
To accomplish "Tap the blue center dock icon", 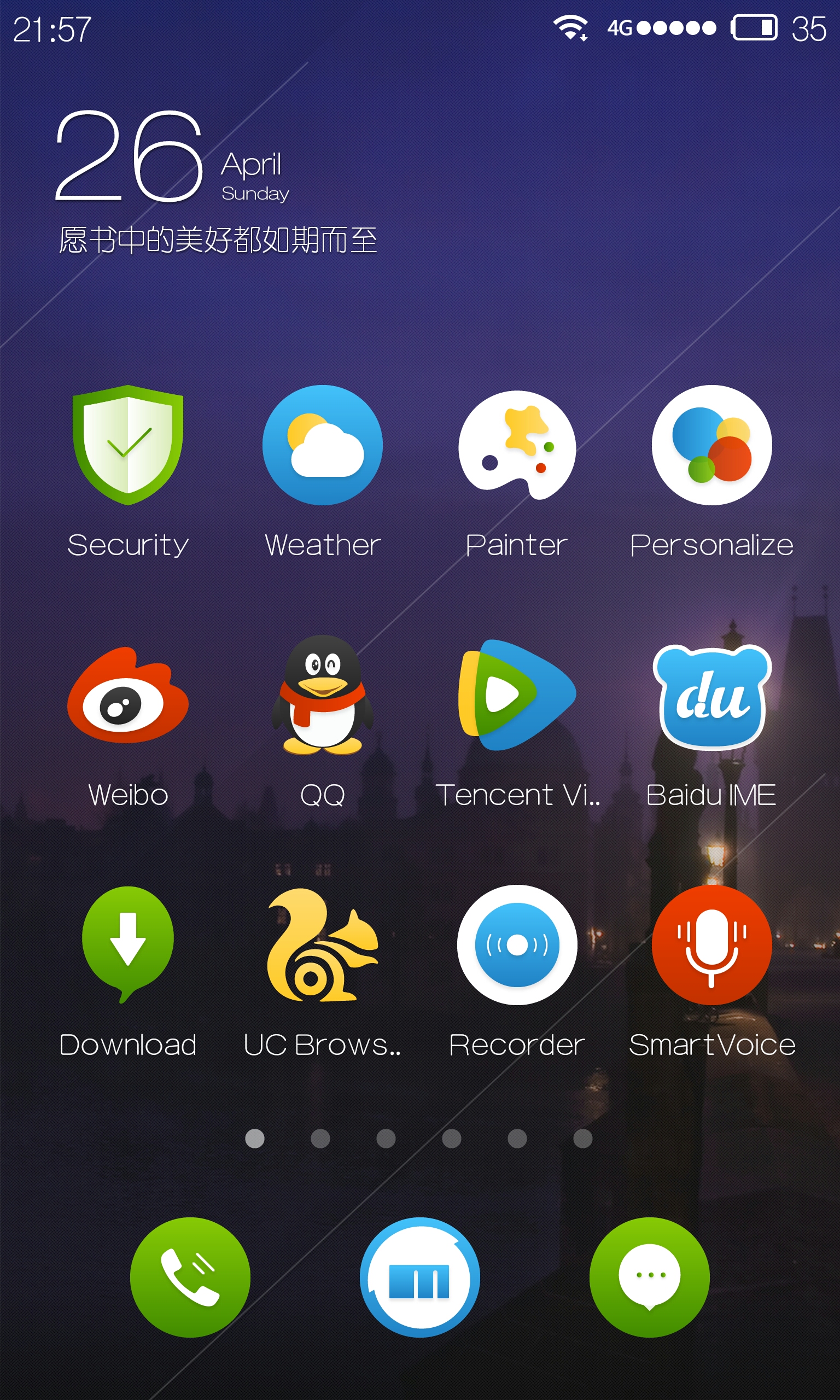I will (419, 1276).
